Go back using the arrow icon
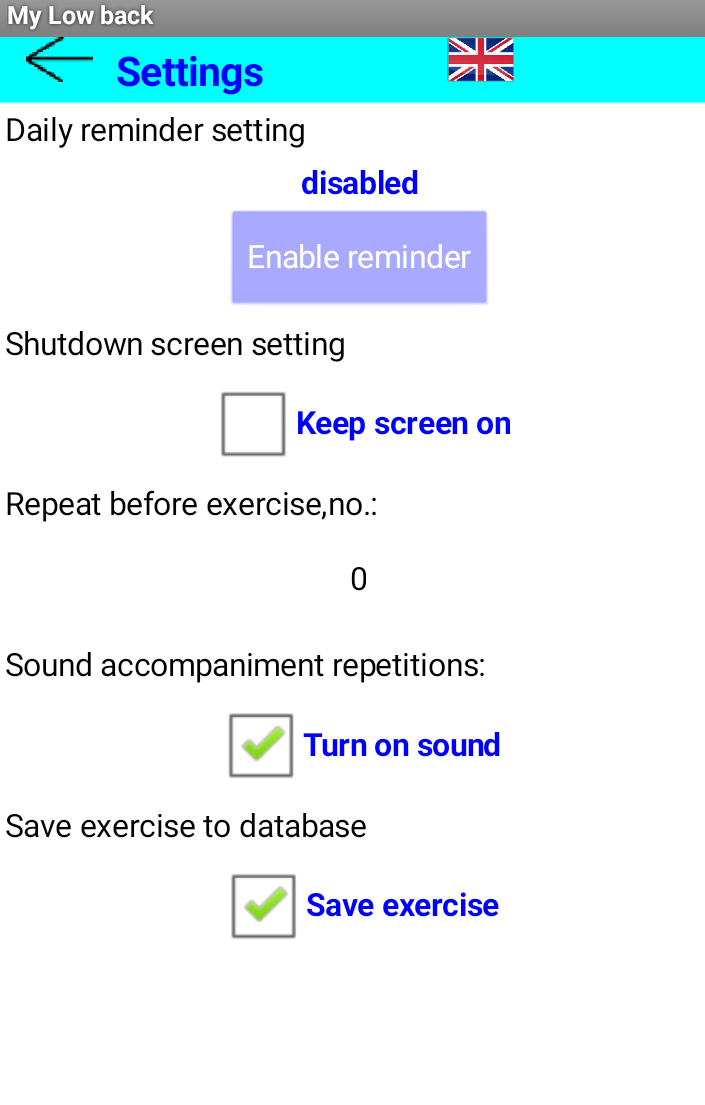Image resolution: width=705 pixels, height=1105 pixels. pos(58,62)
